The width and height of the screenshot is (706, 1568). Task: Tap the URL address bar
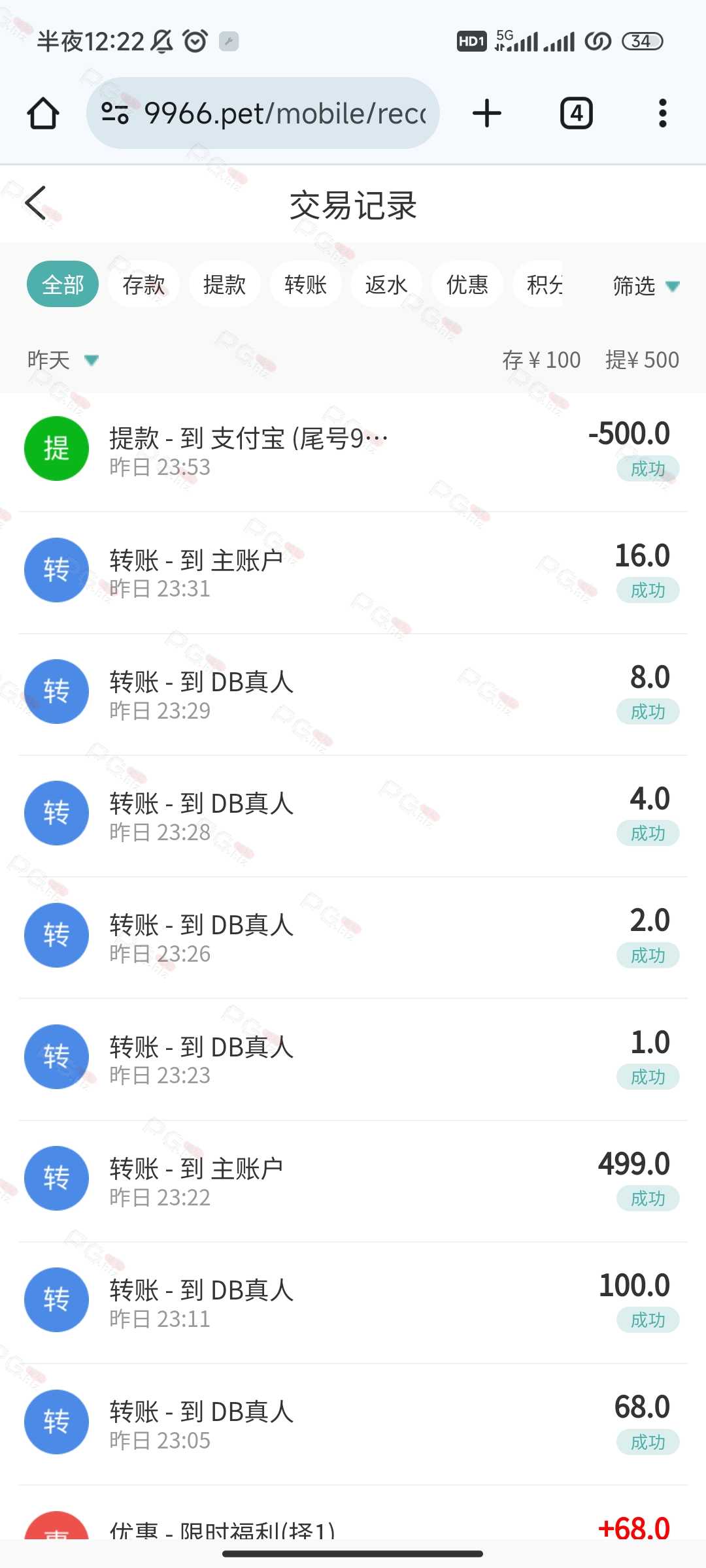point(263,113)
